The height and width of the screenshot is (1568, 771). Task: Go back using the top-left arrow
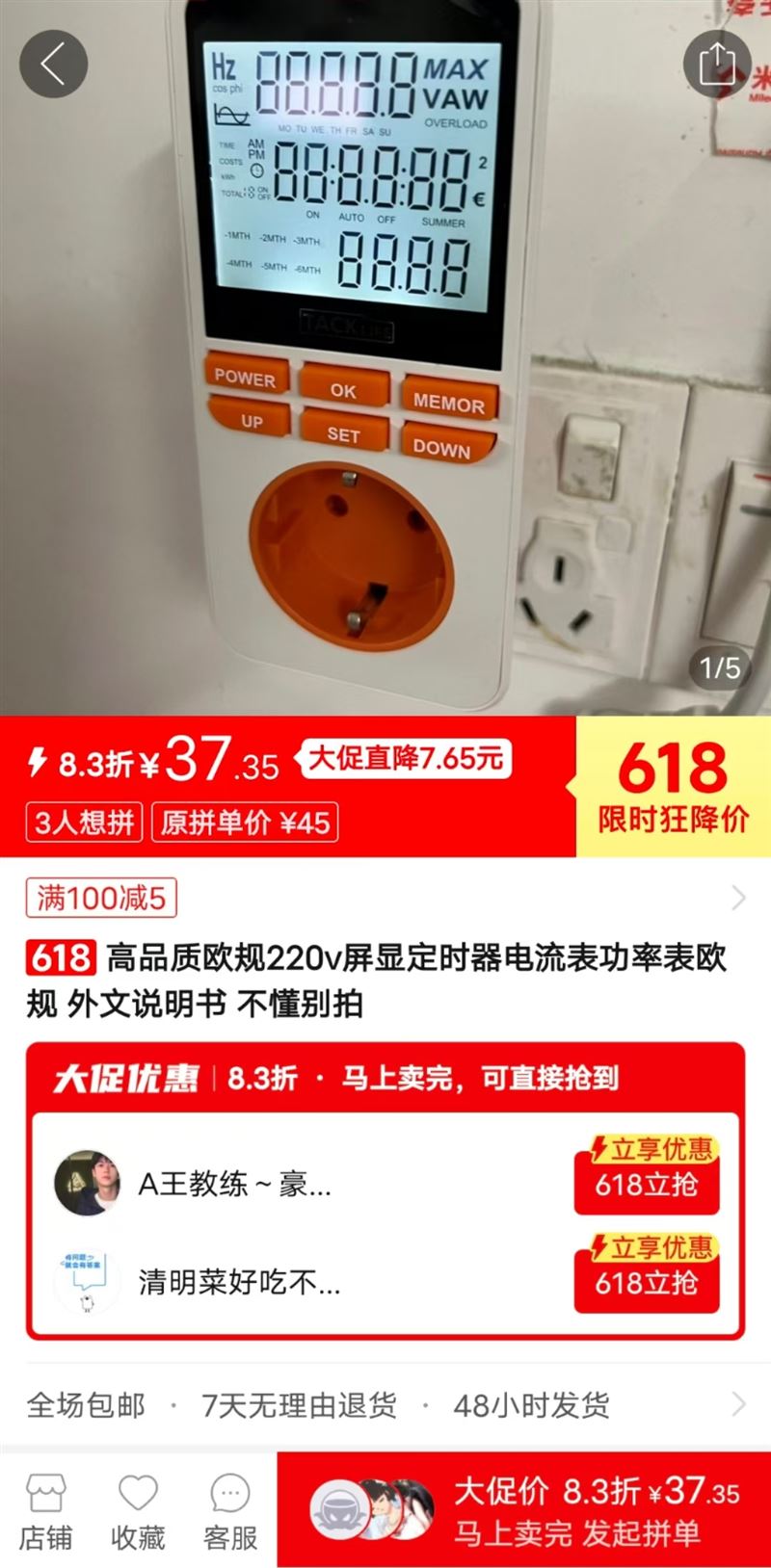[x=54, y=64]
